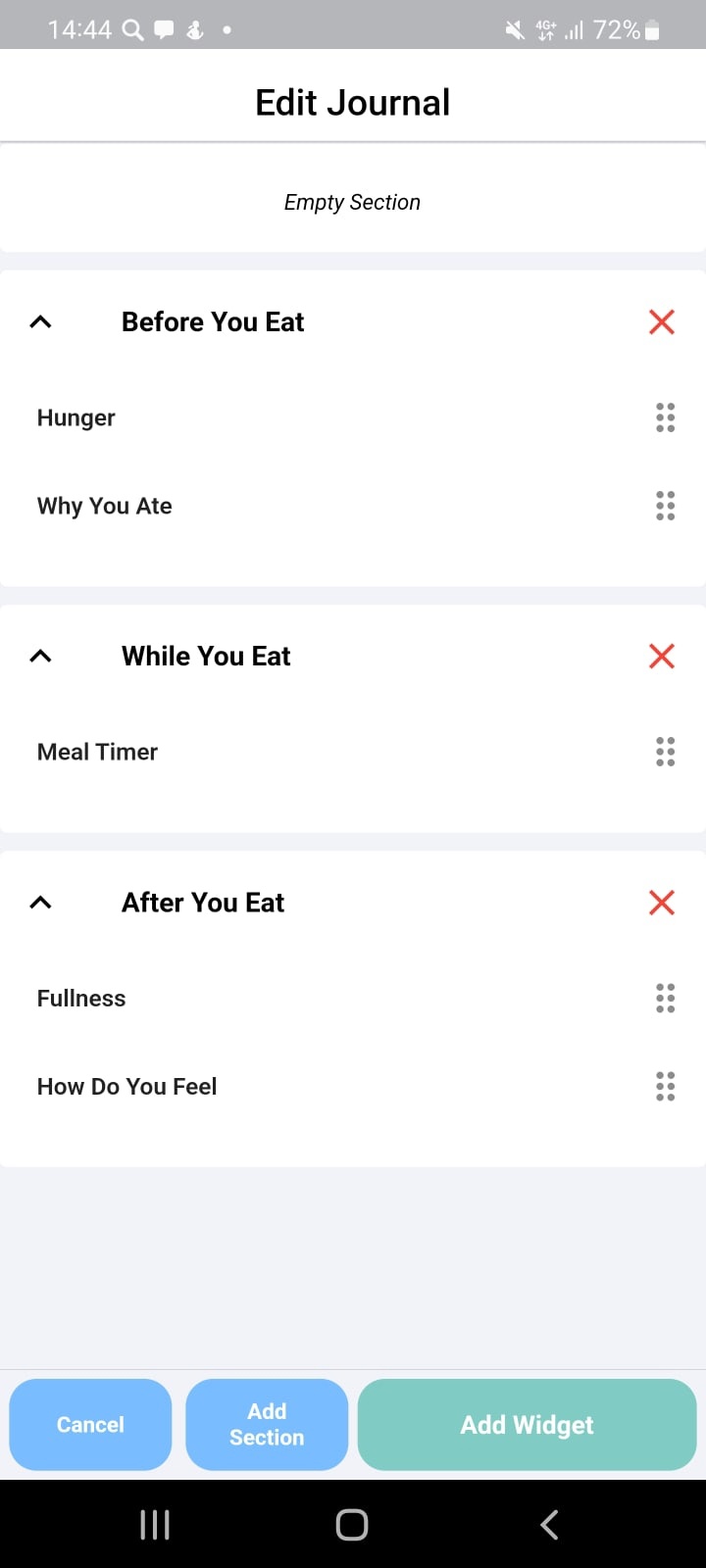Add a new section to the journal

[267, 1424]
